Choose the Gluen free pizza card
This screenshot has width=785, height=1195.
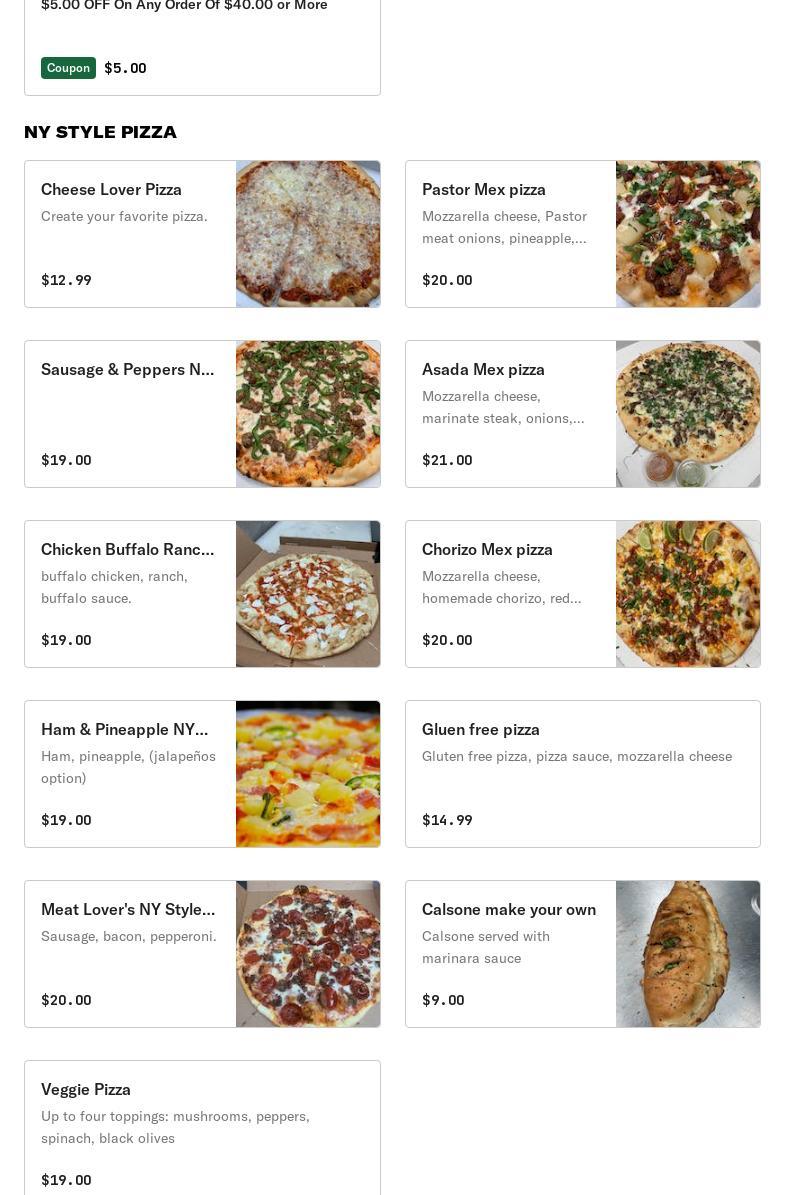click(x=582, y=774)
